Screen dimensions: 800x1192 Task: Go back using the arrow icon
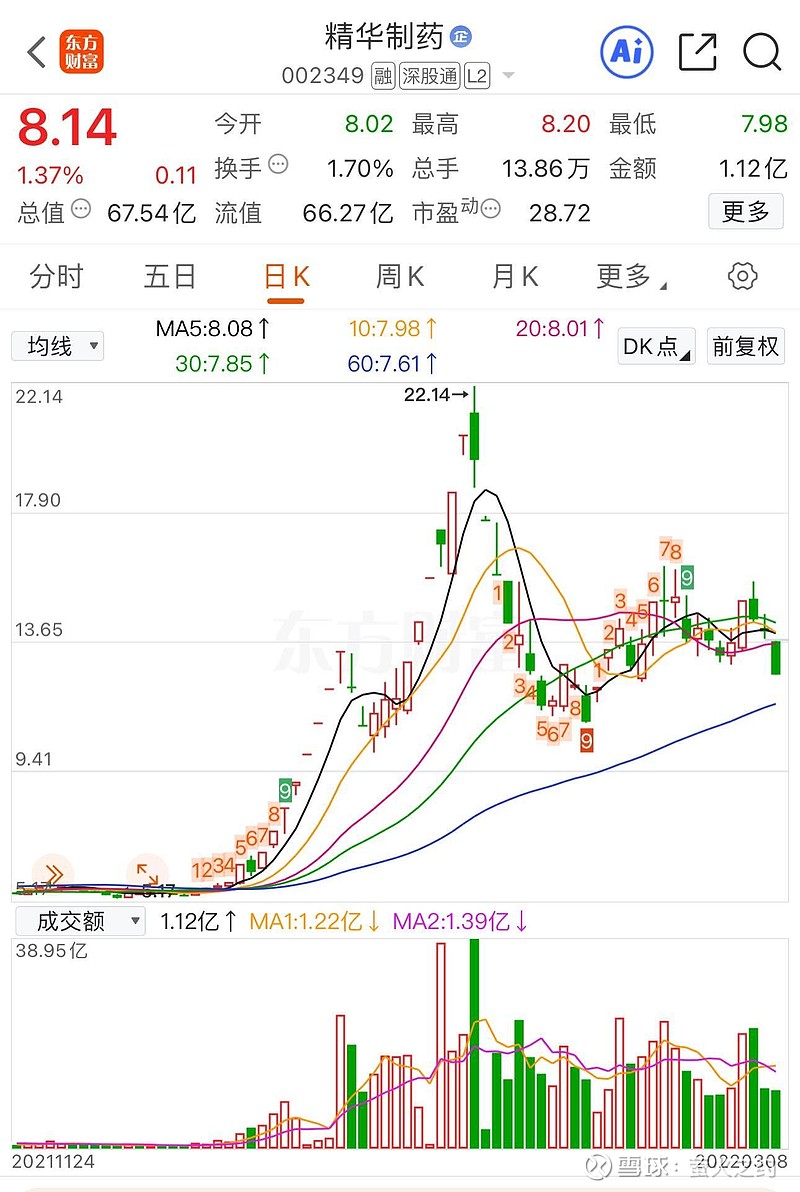click(37, 52)
